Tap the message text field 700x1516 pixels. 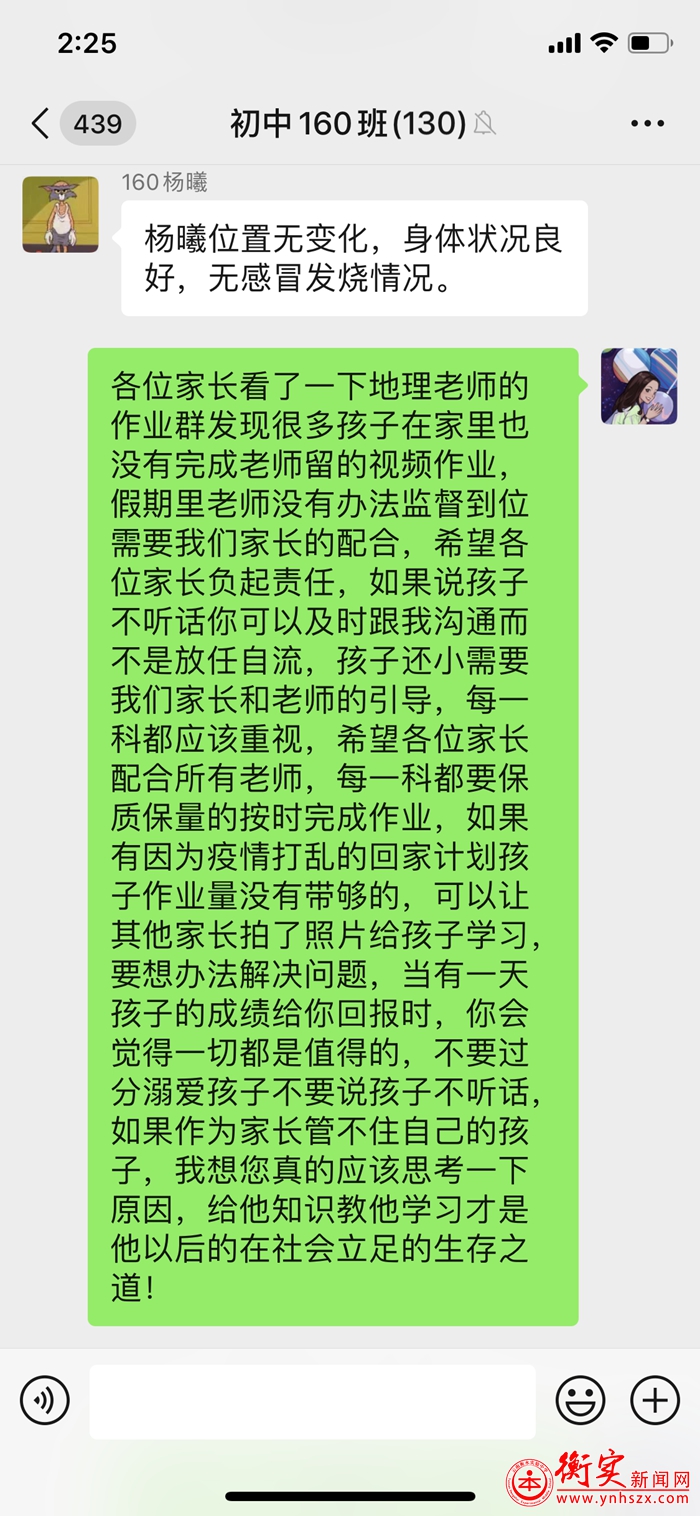coord(312,1401)
